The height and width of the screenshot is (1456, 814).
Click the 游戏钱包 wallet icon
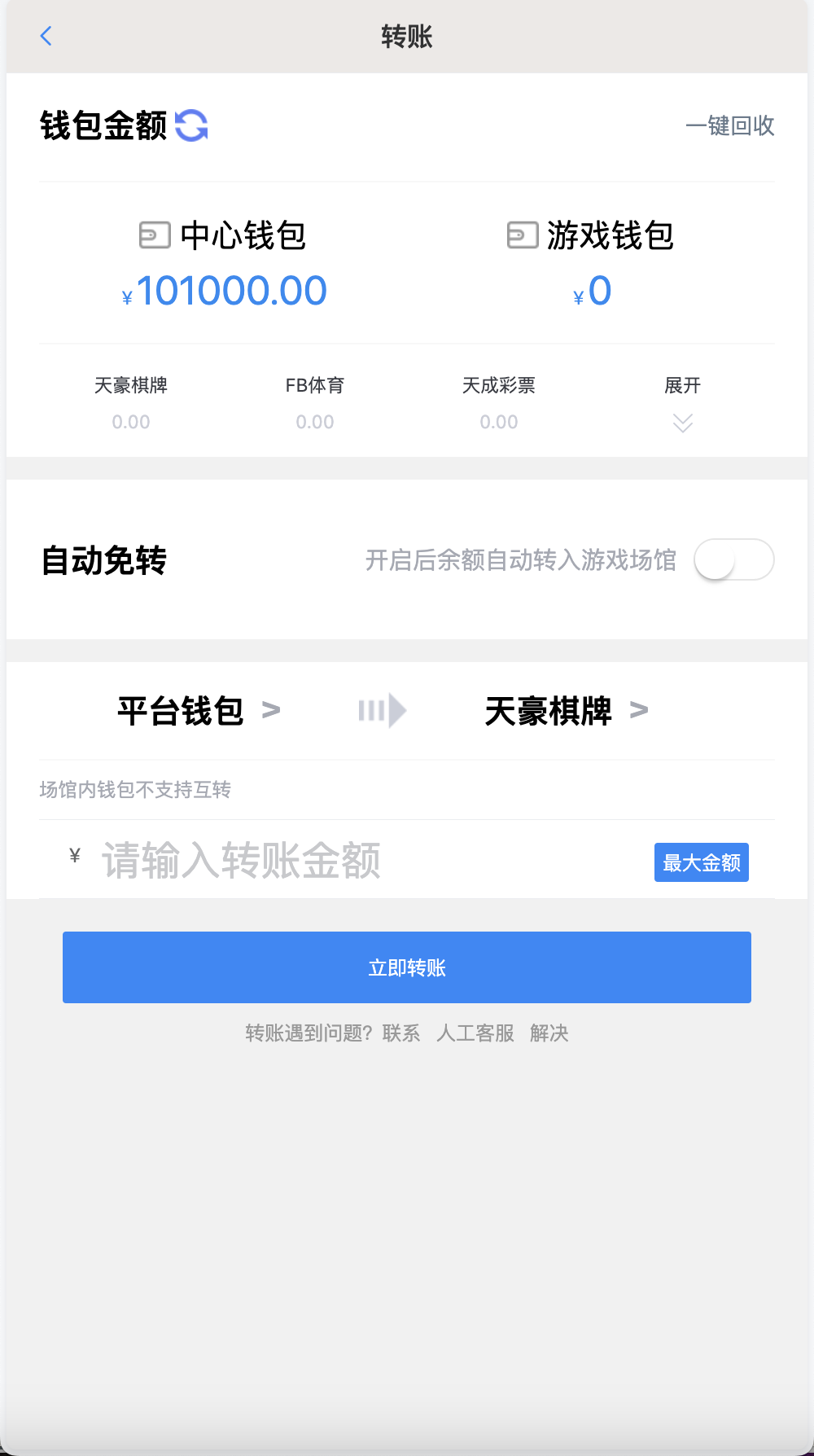pyautogui.click(x=521, y=235)
